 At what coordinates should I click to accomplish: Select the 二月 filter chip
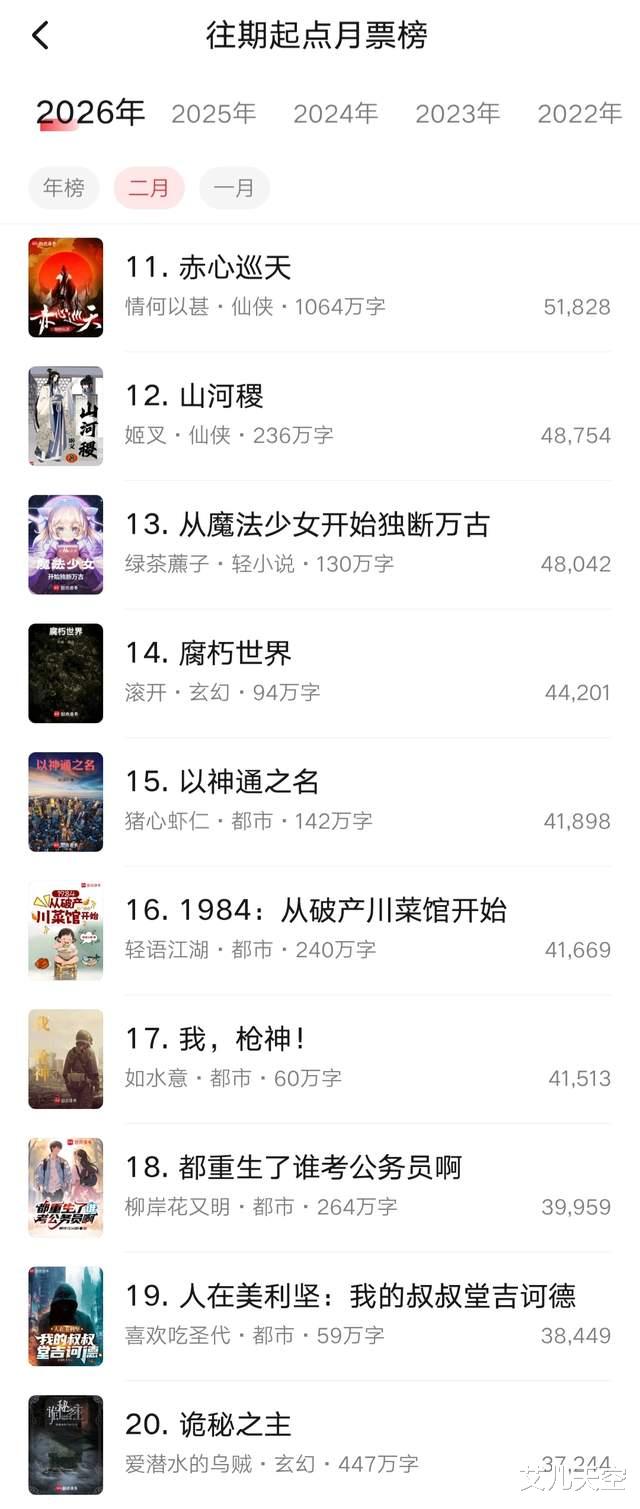tap(149, 188)
